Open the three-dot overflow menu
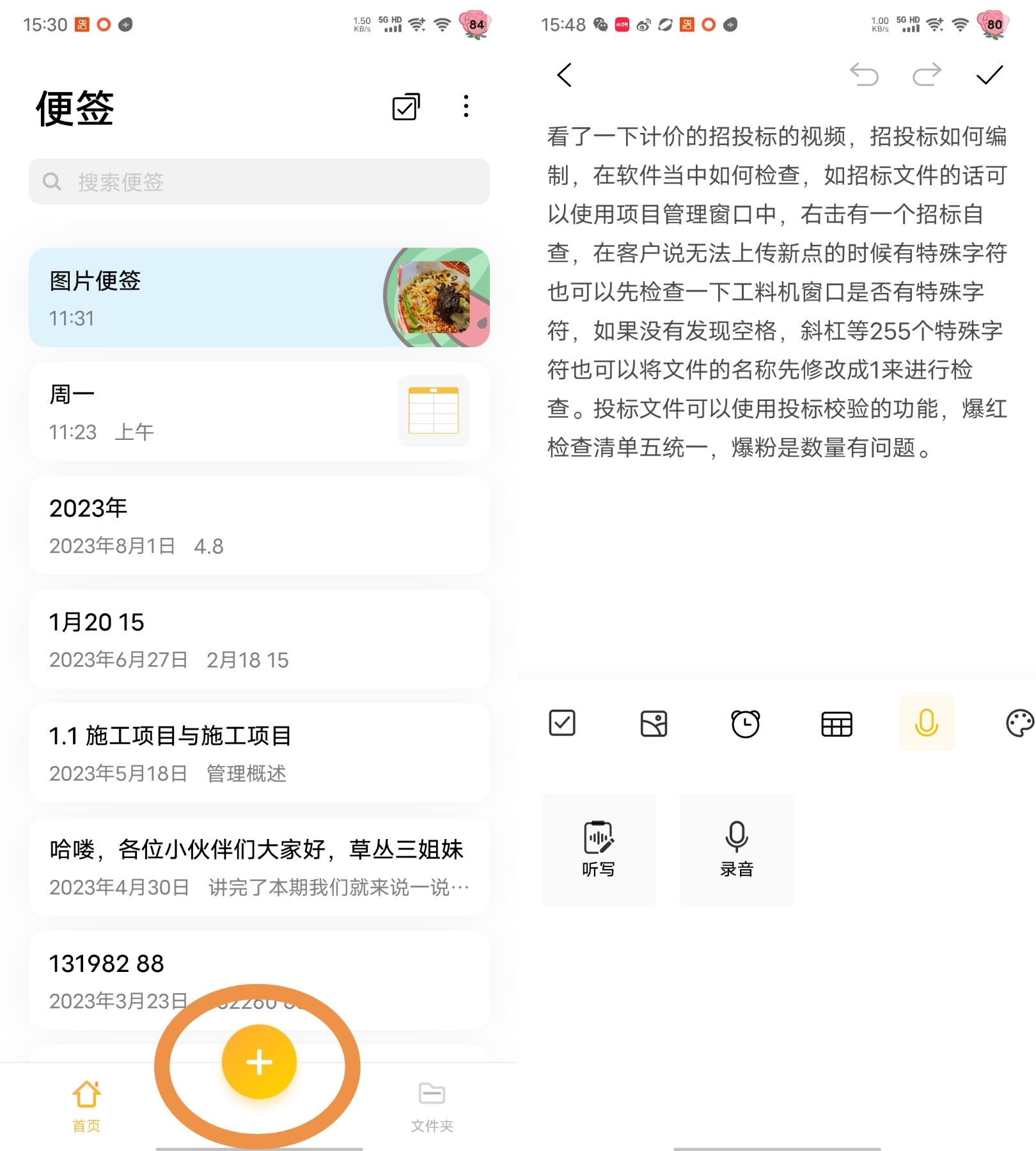The height and width of the screenshot is (1151, 1036). tap(466, 106)
